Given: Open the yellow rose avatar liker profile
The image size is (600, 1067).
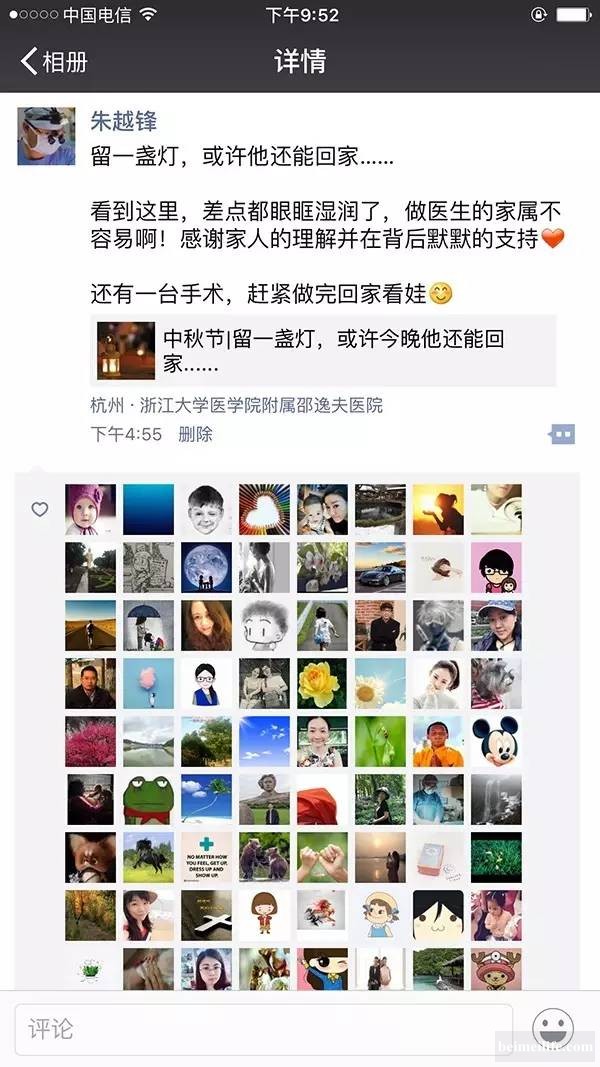Looking at the screenshot, I should [x=322, y=683].
